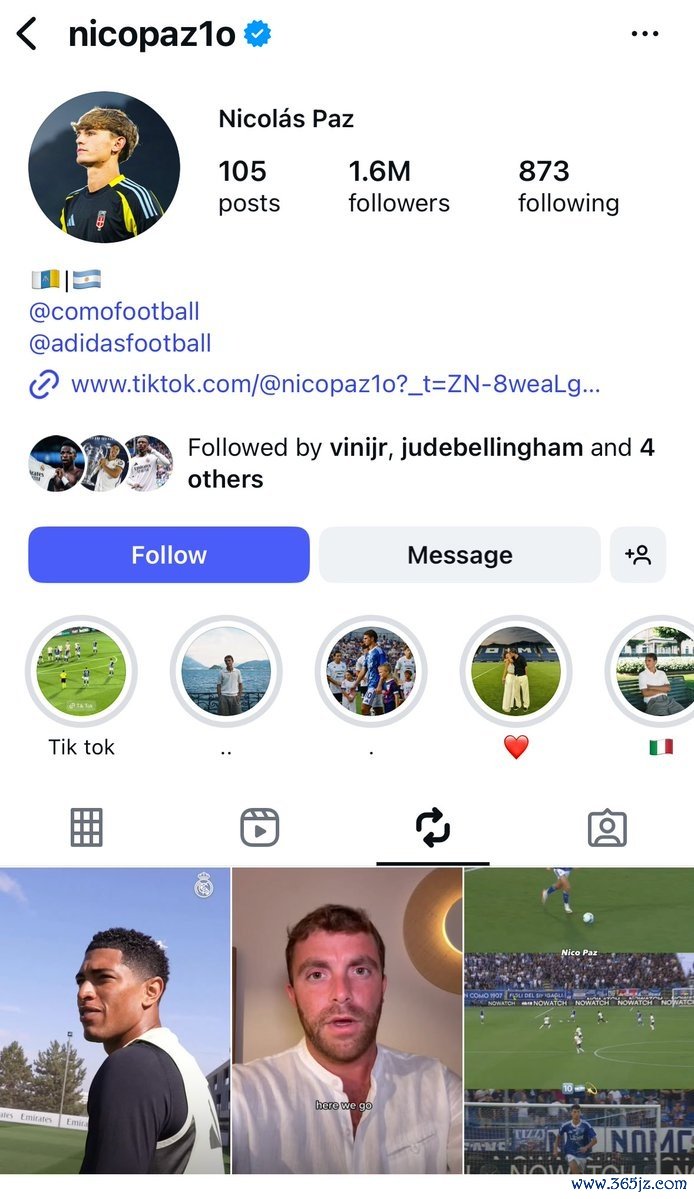Viewport: 694px width, 1199px height.
Task: Open the three-dot overflow menu
Action: (x=645, y=35)
